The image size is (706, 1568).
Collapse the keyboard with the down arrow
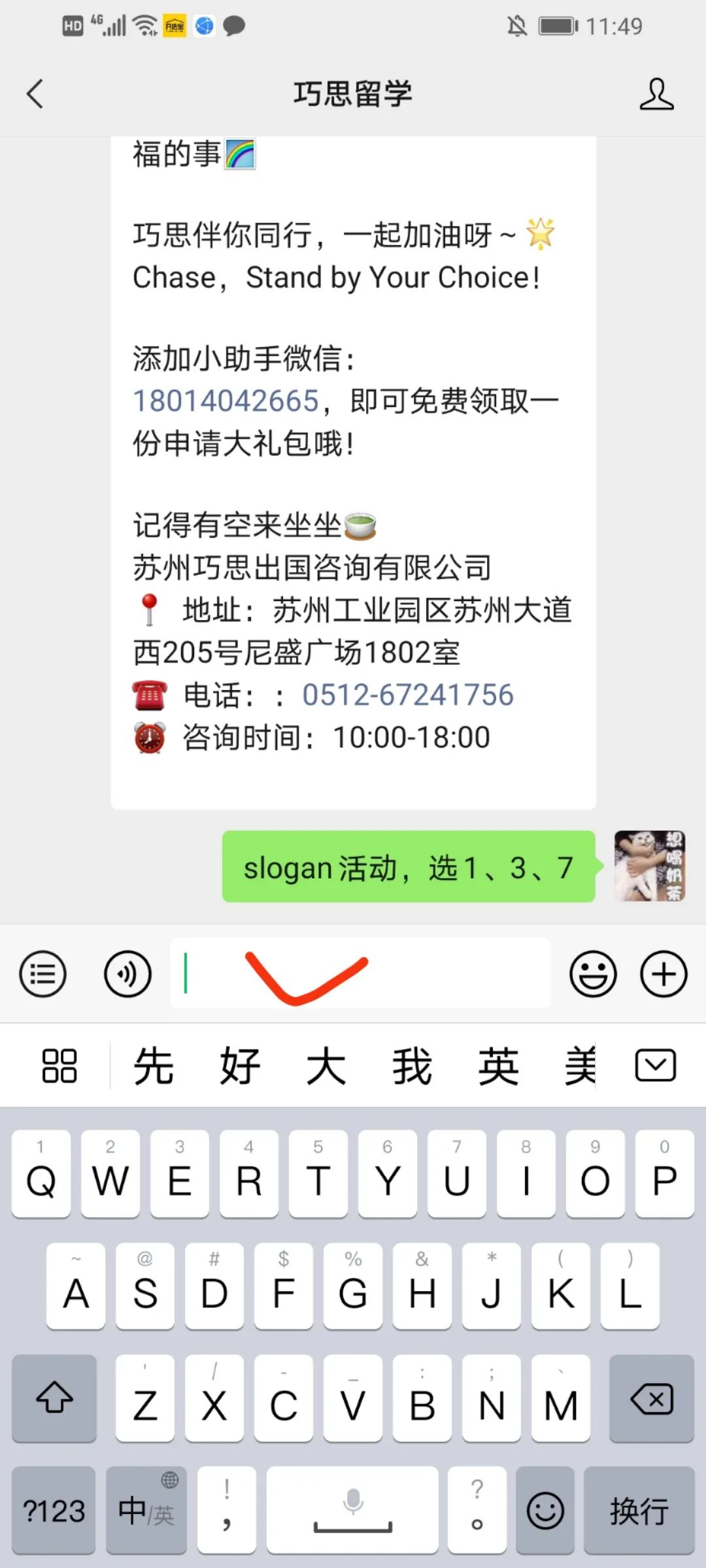point(656,1066)
